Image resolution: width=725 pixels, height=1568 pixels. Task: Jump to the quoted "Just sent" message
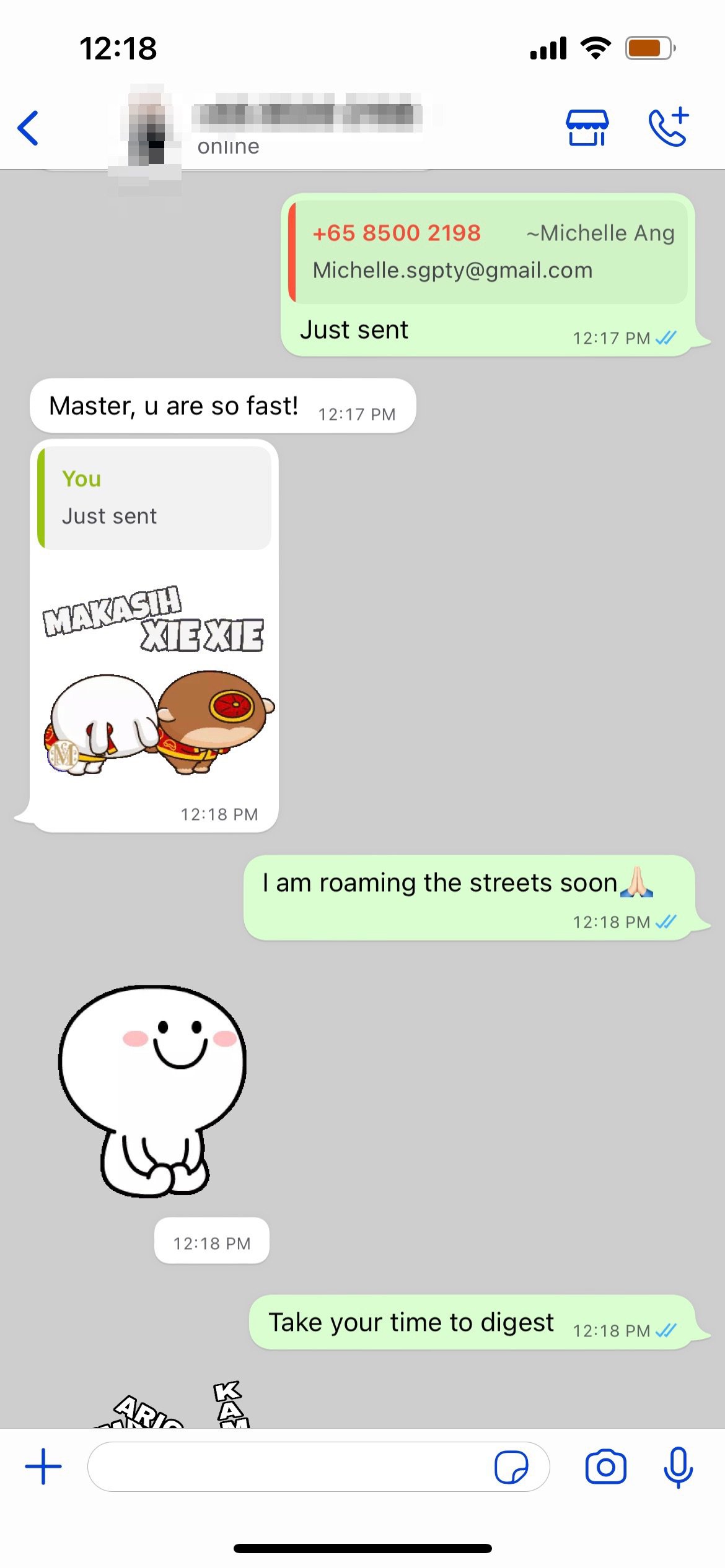155,498
